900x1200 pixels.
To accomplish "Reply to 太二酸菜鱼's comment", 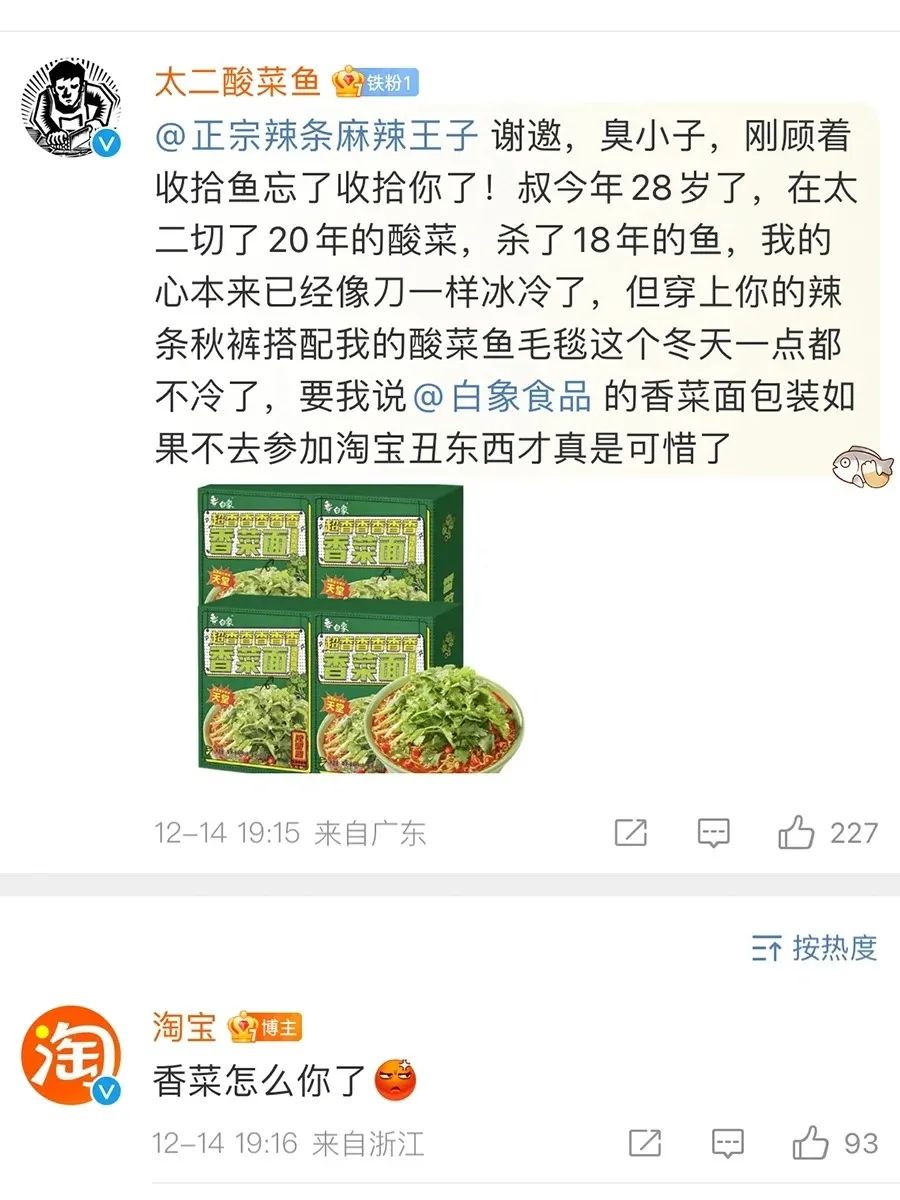I will tap(713, 832).
